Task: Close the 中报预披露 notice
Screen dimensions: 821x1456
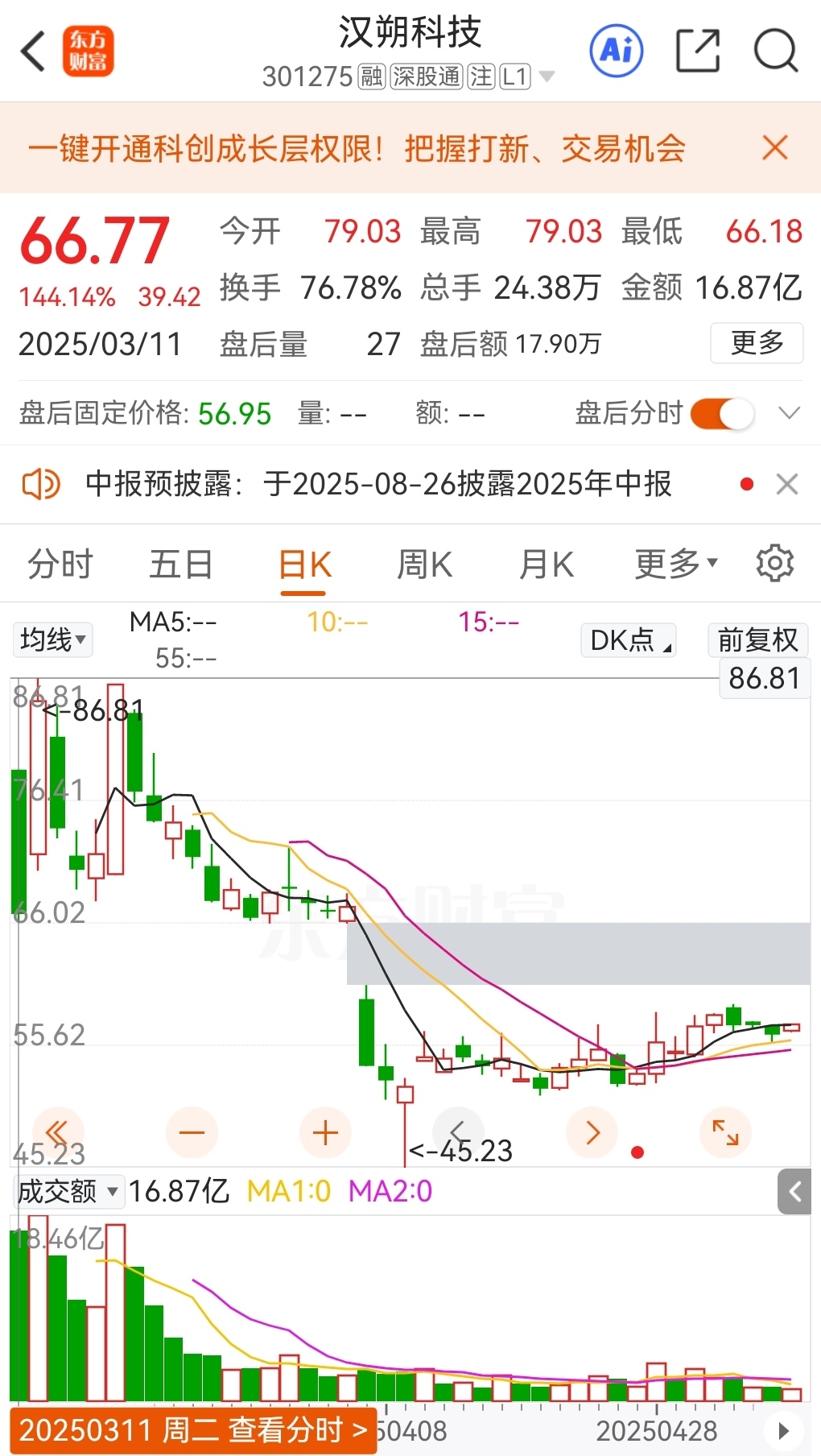Action: [786, 484]
